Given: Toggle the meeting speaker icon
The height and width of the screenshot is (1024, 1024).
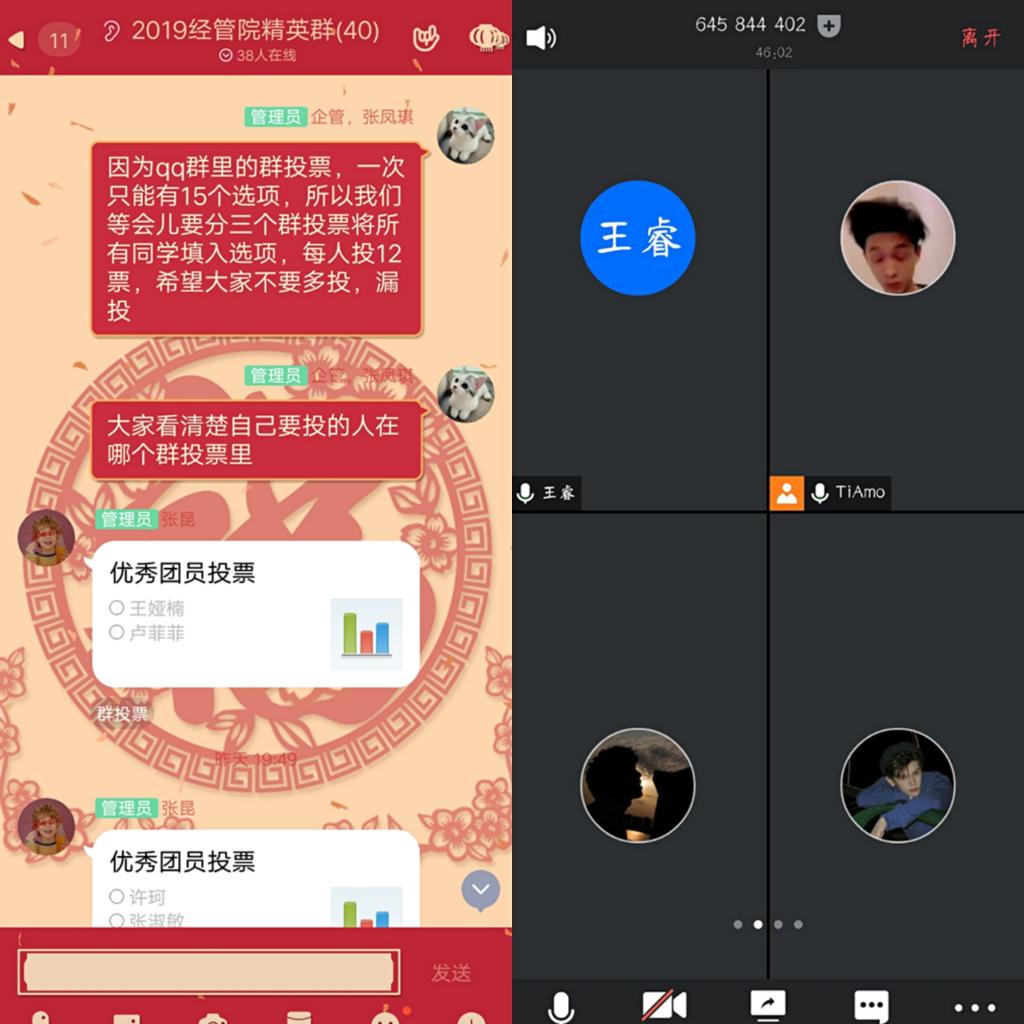Looking at the screenshot, I should (x=541, y=38).
